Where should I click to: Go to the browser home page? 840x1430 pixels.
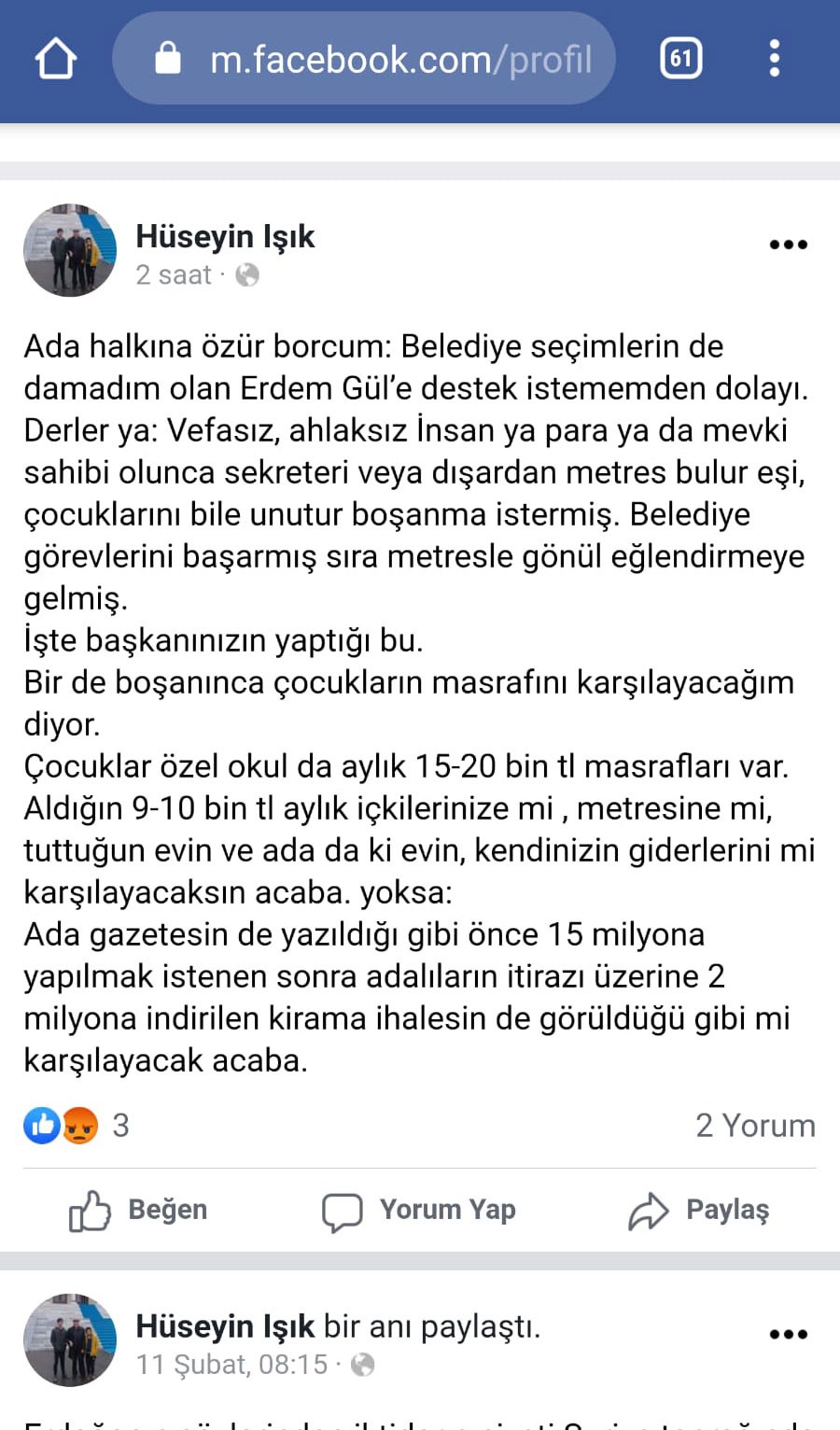(55, 59)
